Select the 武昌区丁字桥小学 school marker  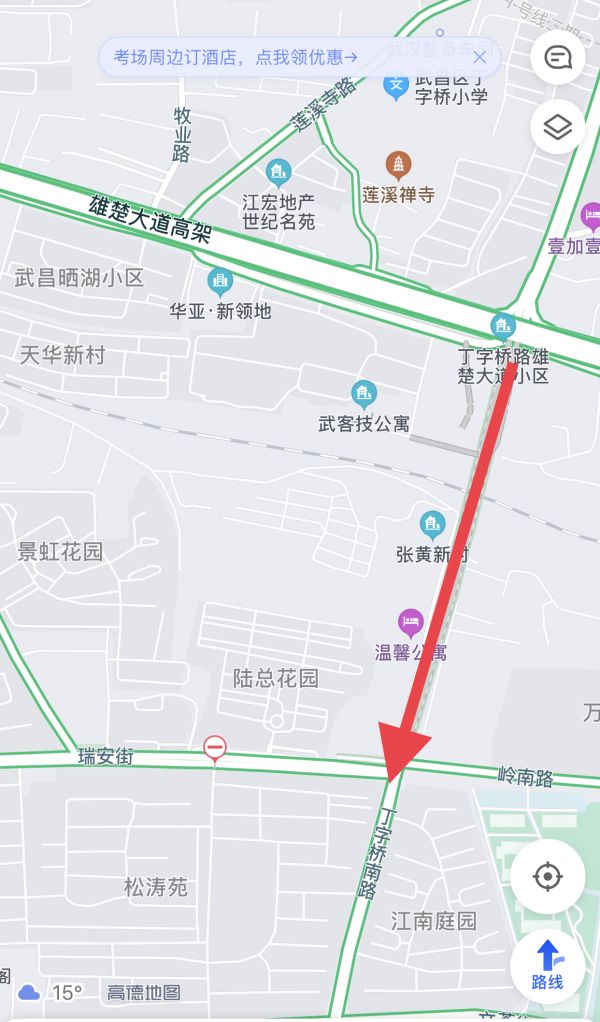(397, 86)
